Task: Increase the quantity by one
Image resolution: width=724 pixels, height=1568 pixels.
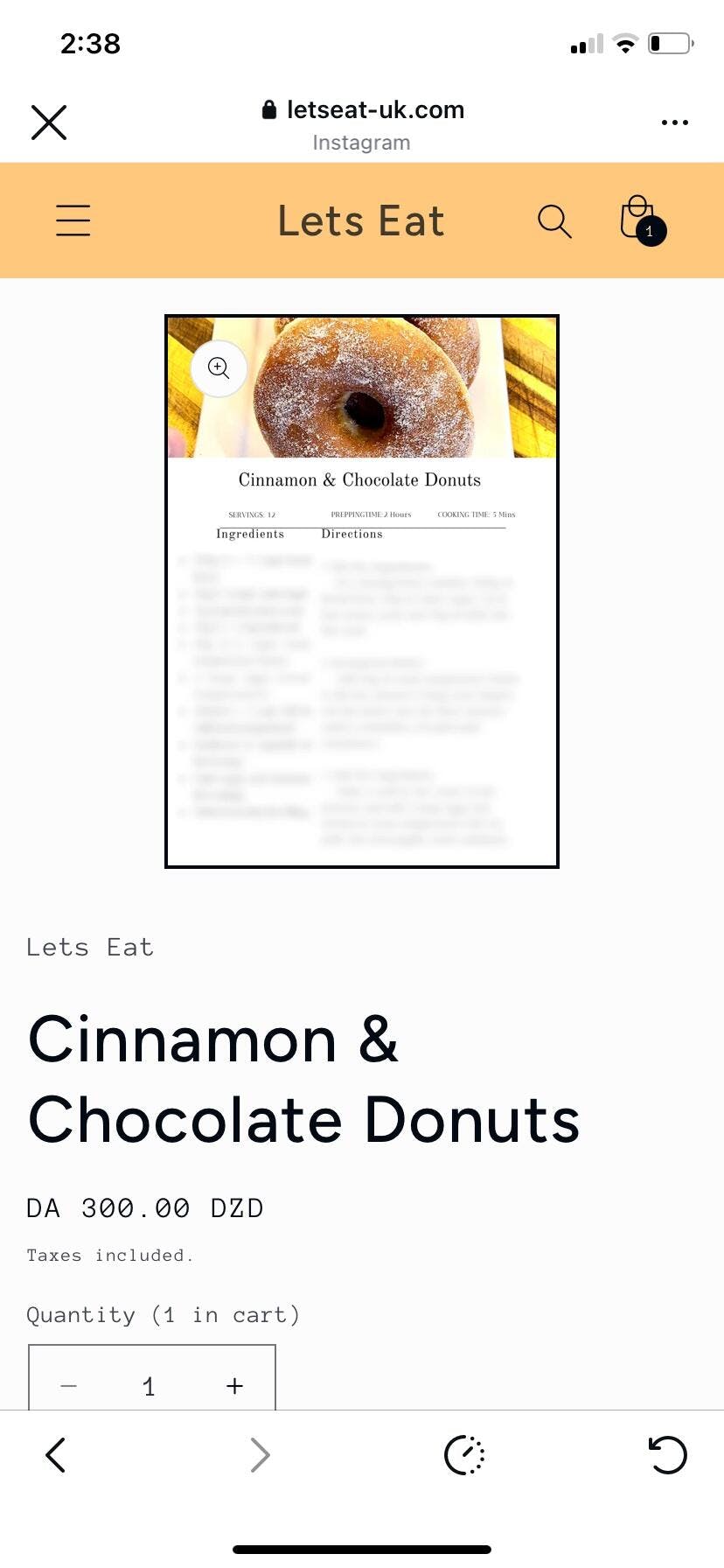Action: [x=234, y=1386]
